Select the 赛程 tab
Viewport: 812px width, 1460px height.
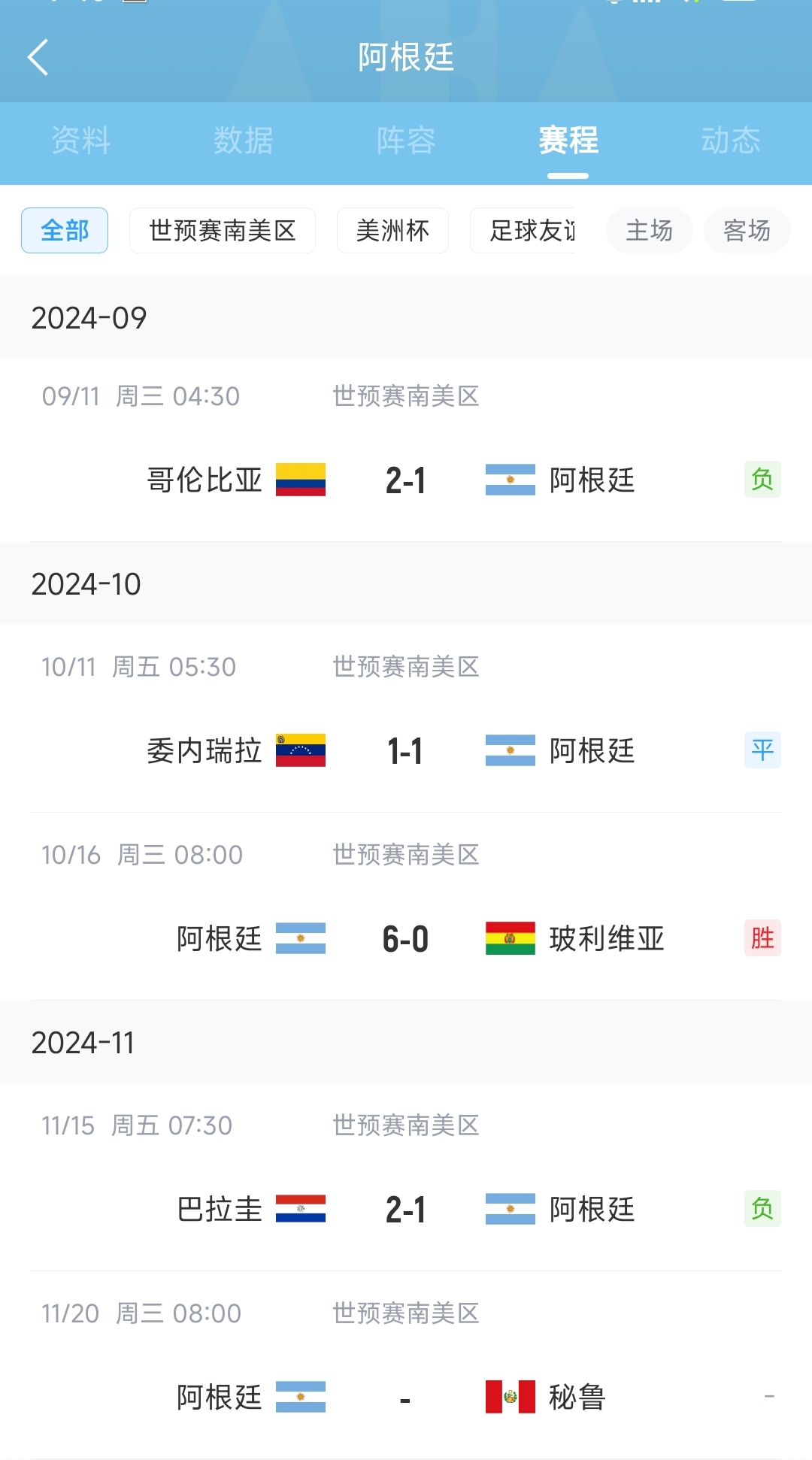568,141
